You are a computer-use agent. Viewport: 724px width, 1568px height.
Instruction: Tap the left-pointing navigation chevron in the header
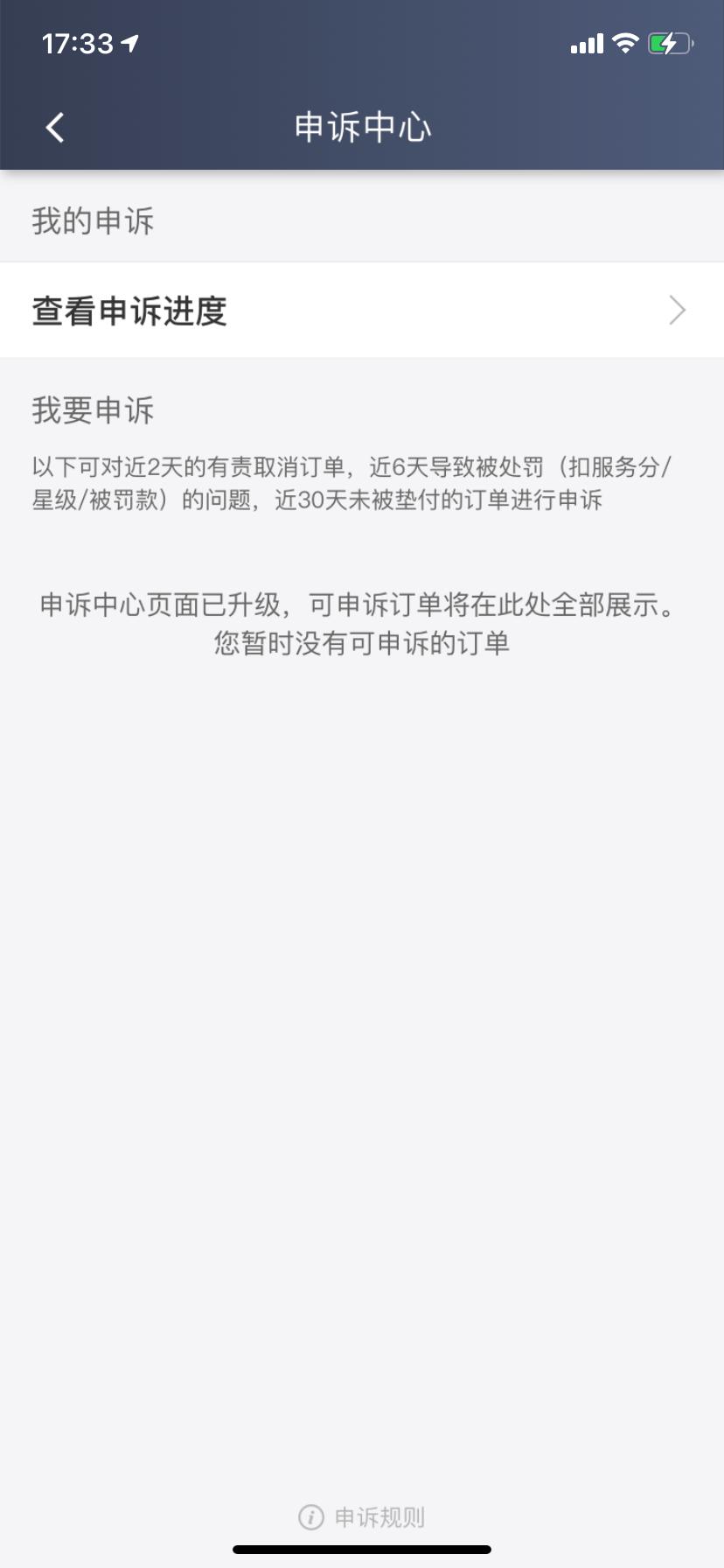point(55,127)
